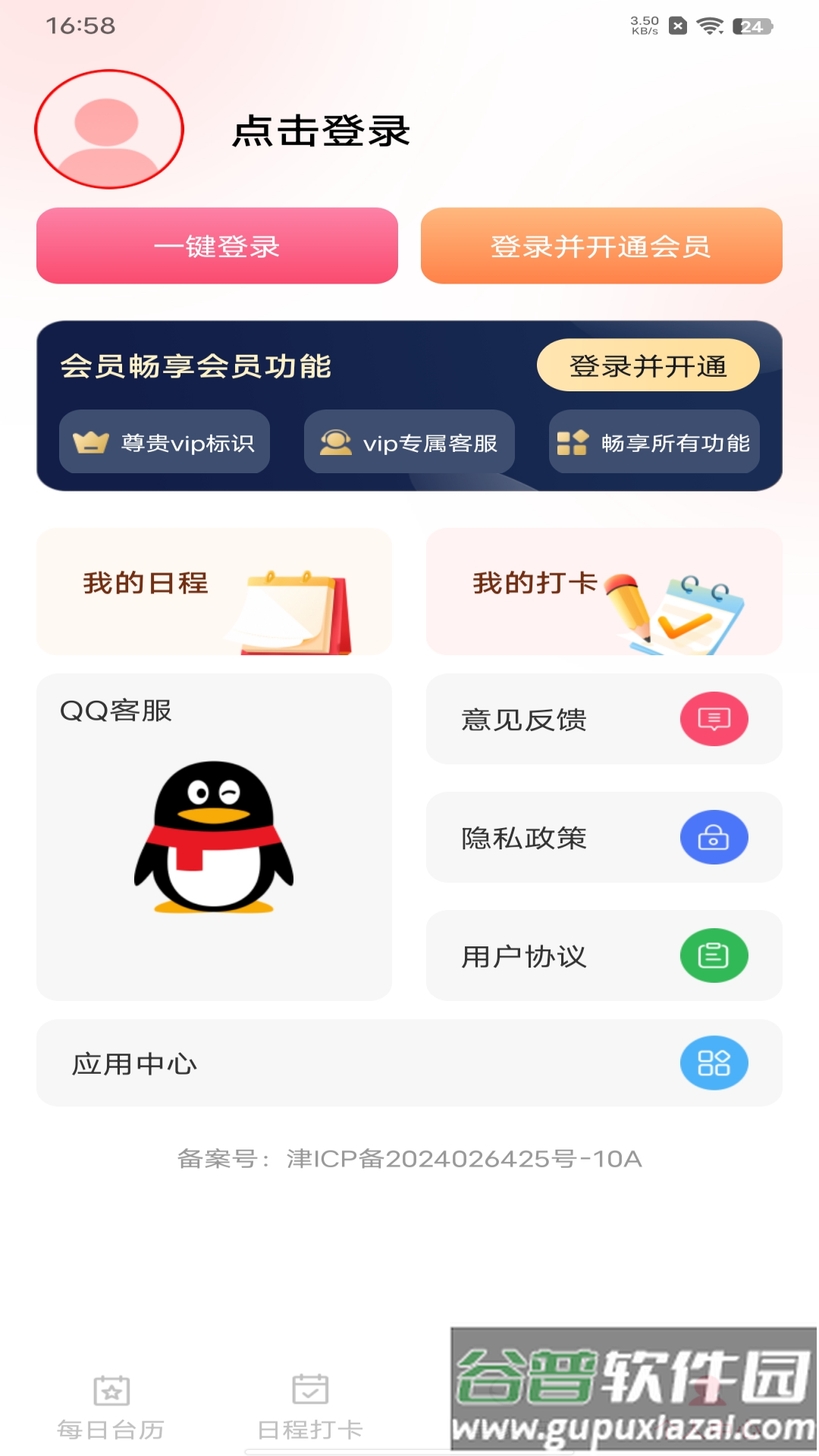Click the crown icon next to 尊贵vip标识
819x1456 pixels.
[x=91, y=442]
